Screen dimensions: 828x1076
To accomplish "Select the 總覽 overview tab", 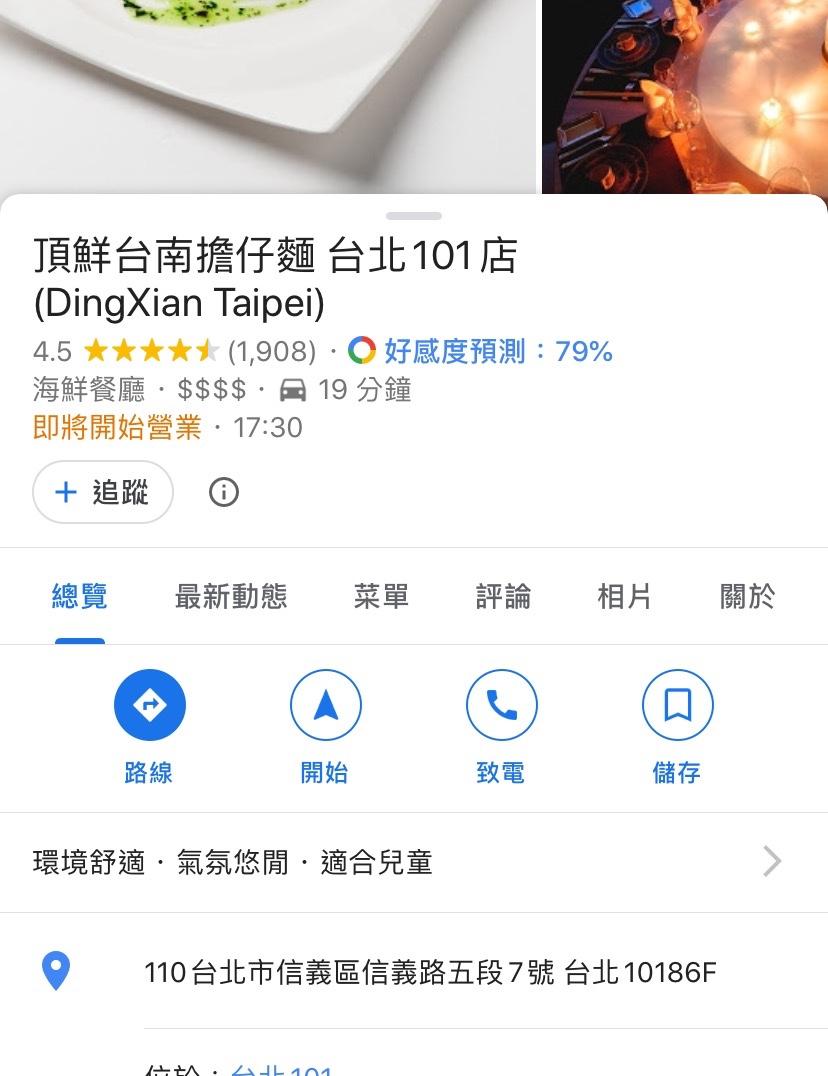I will pos(80,597).
